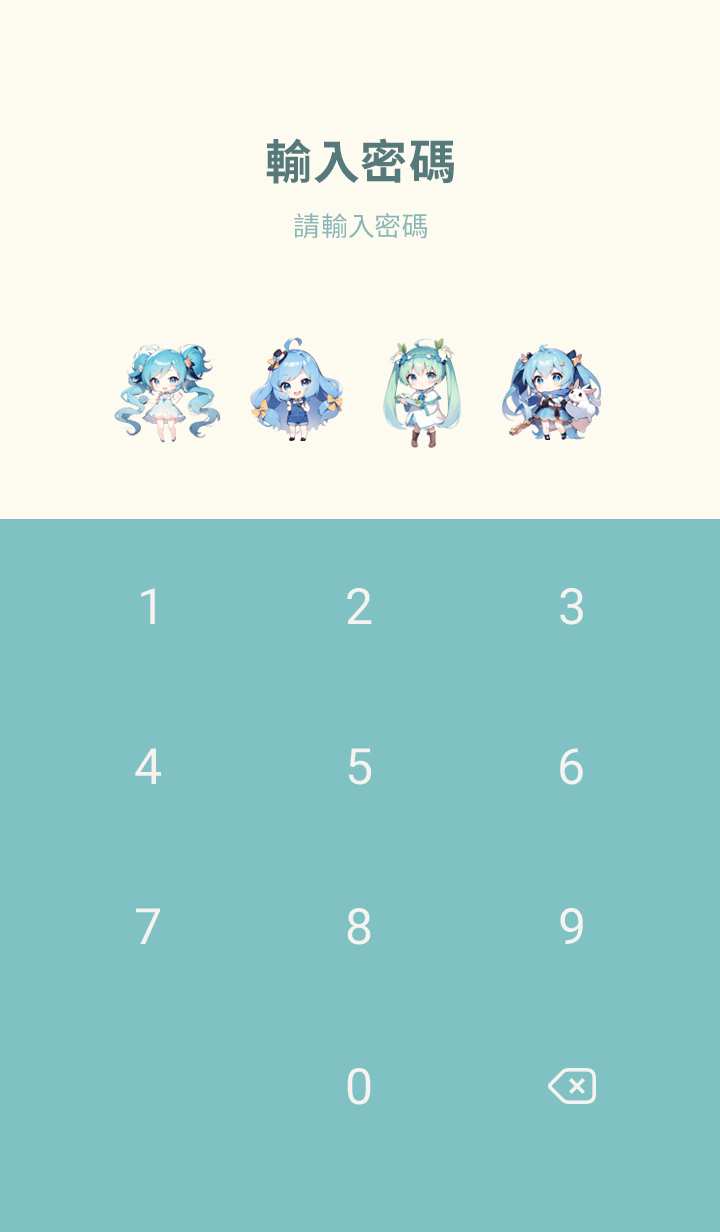Screen dimensions: 720x1232
Task: Enter digit 5 on the keypad
Action: pyautogui.click(x=359, y=767)
